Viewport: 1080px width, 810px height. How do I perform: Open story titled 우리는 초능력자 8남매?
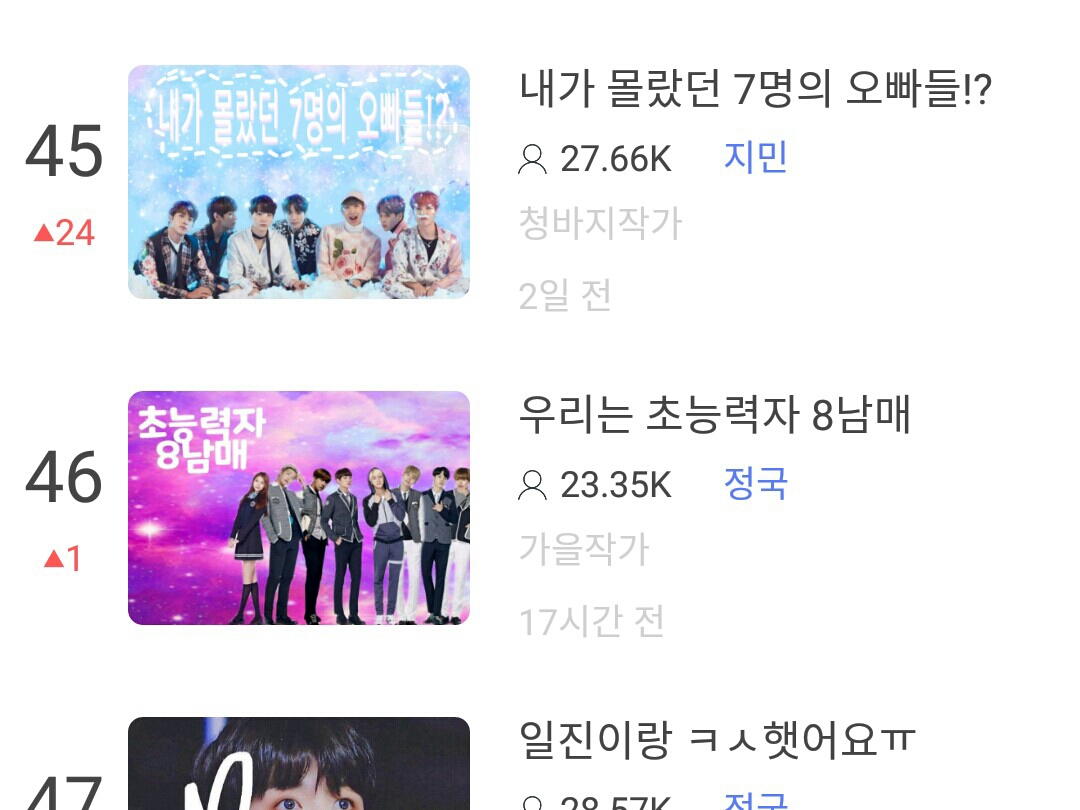[714, 416]
